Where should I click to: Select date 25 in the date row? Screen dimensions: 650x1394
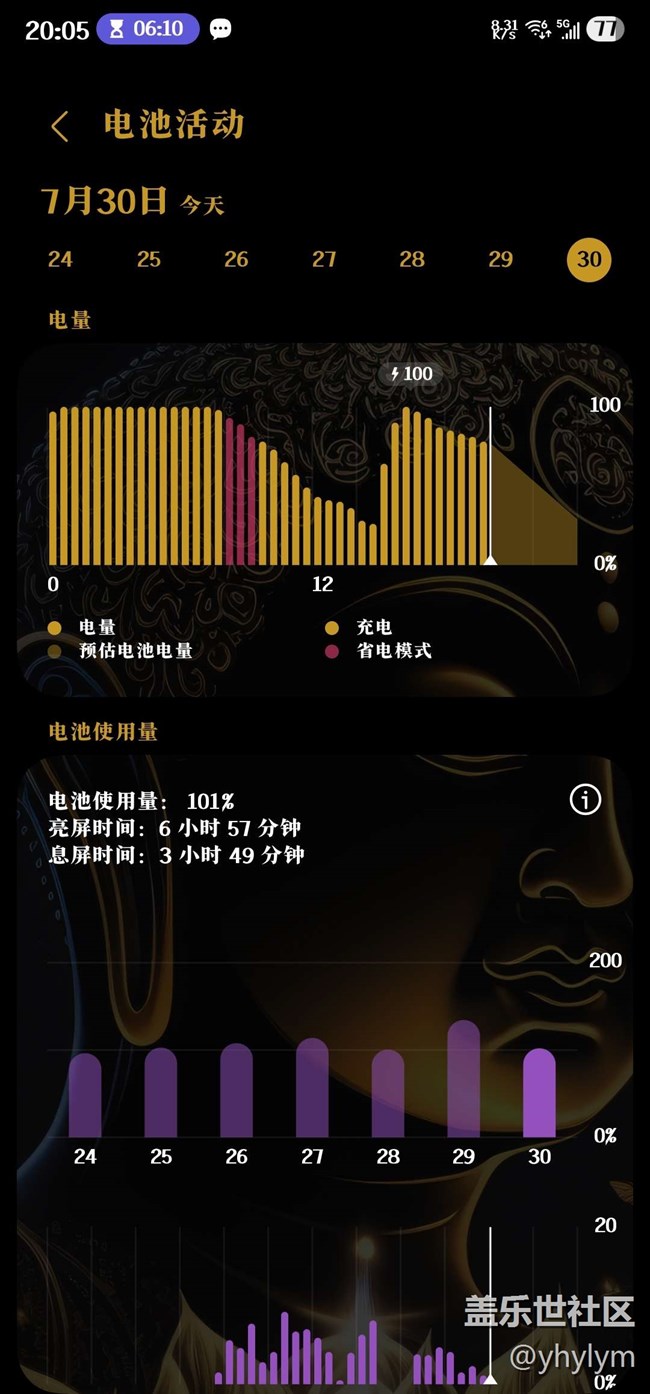[x=148, y=260]
